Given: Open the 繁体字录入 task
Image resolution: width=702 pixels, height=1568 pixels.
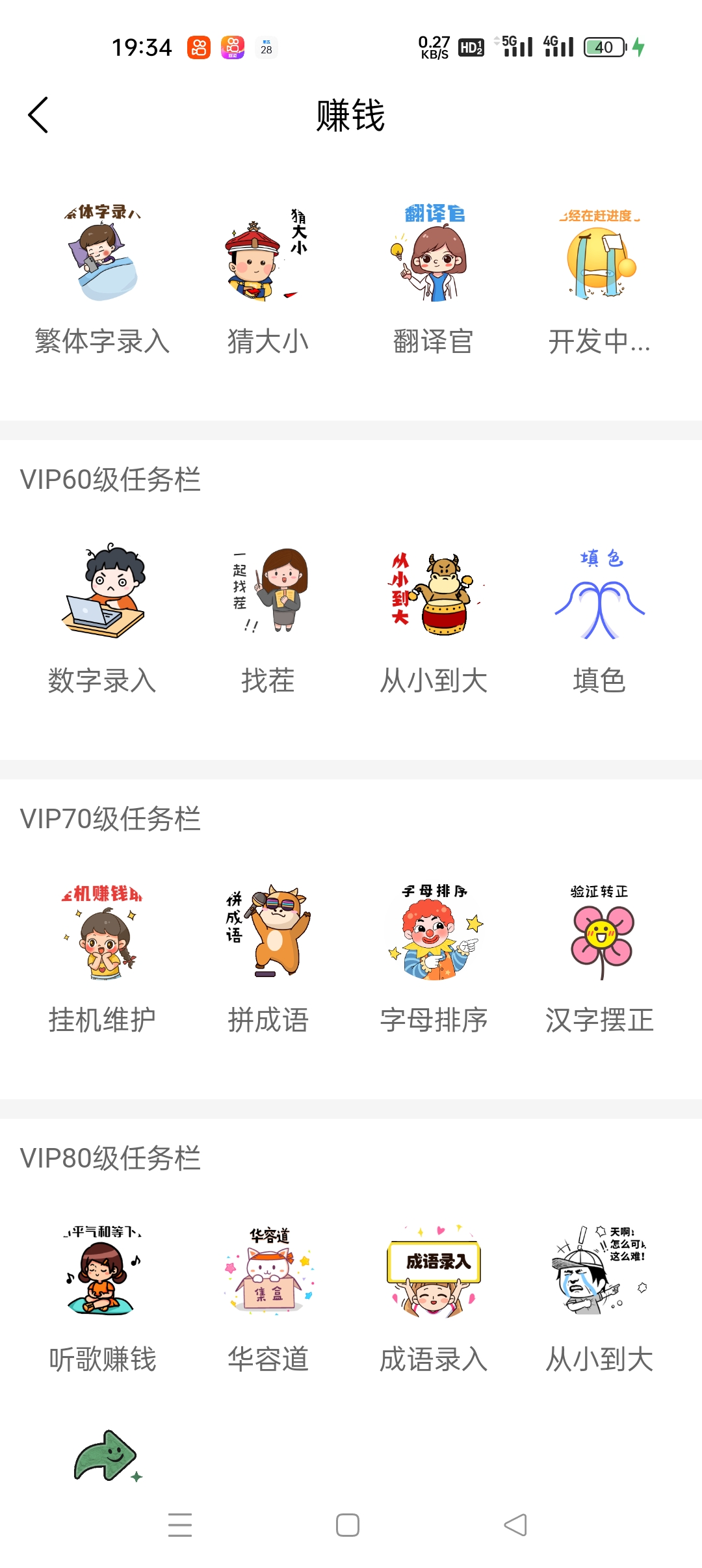Looking at the screenshot, I should point(102,280).
